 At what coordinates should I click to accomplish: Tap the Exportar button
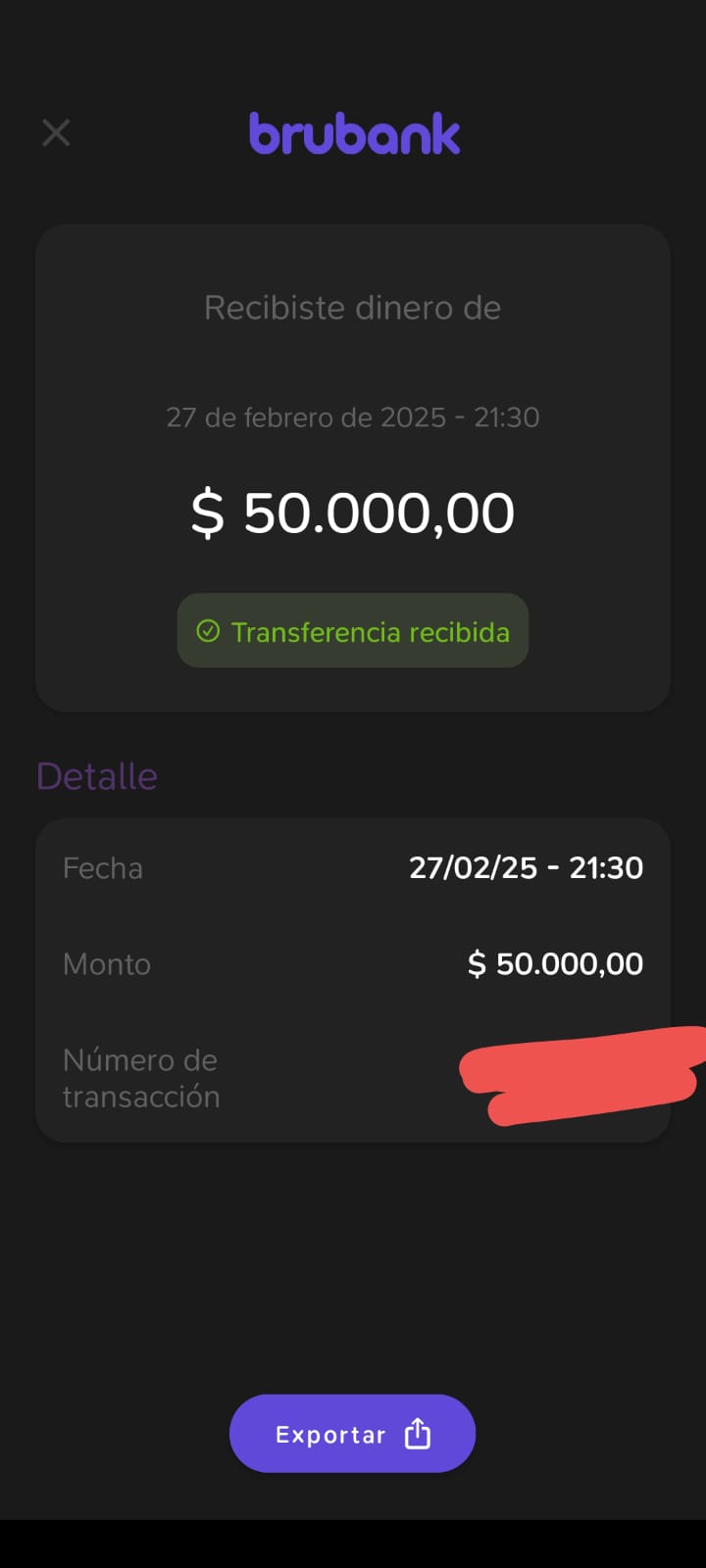click(x=352, y=1434)
